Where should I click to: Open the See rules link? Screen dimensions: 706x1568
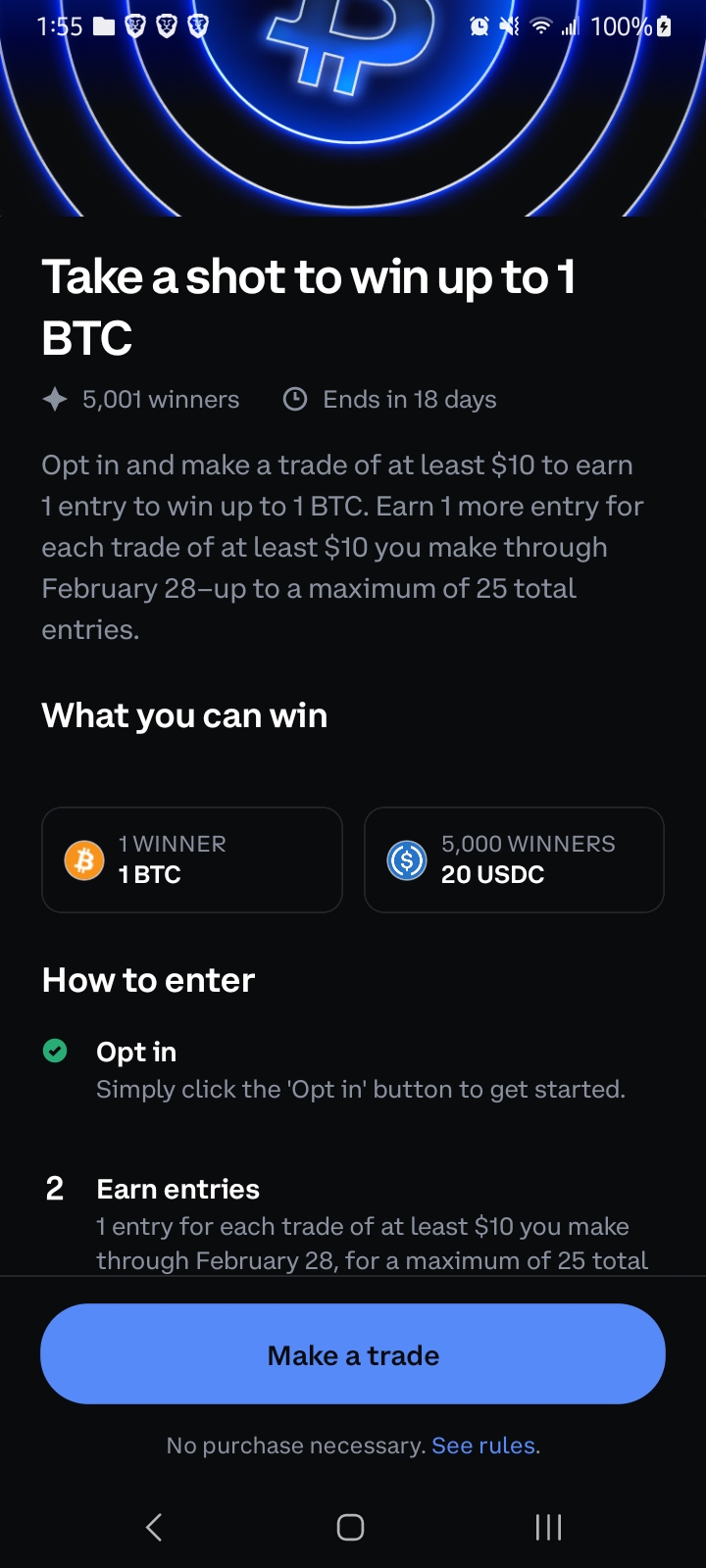pos(484,1445)
